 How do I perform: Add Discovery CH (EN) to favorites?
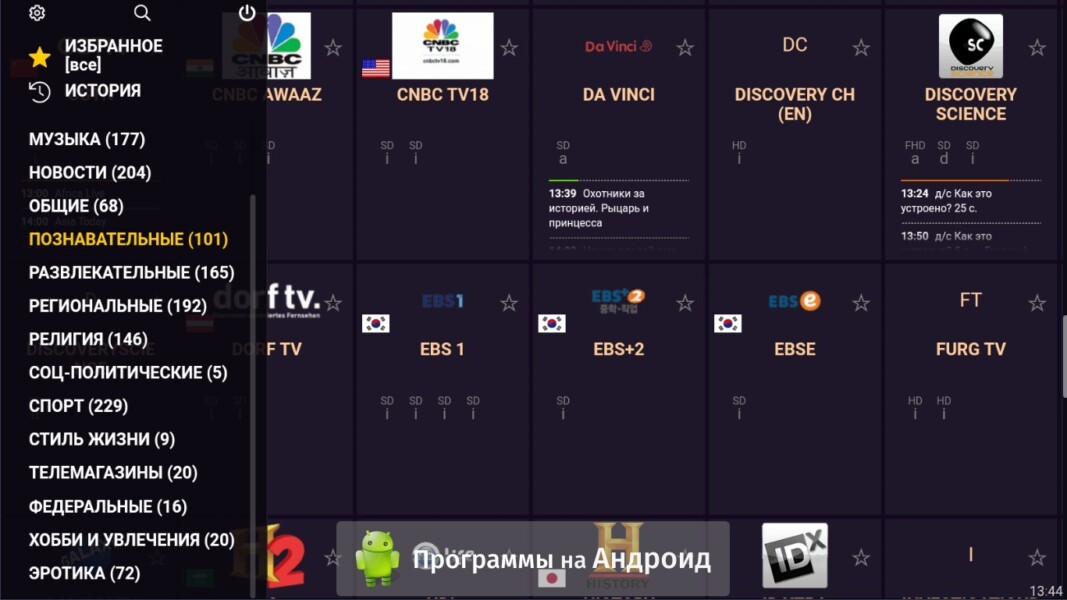(861, 48)
